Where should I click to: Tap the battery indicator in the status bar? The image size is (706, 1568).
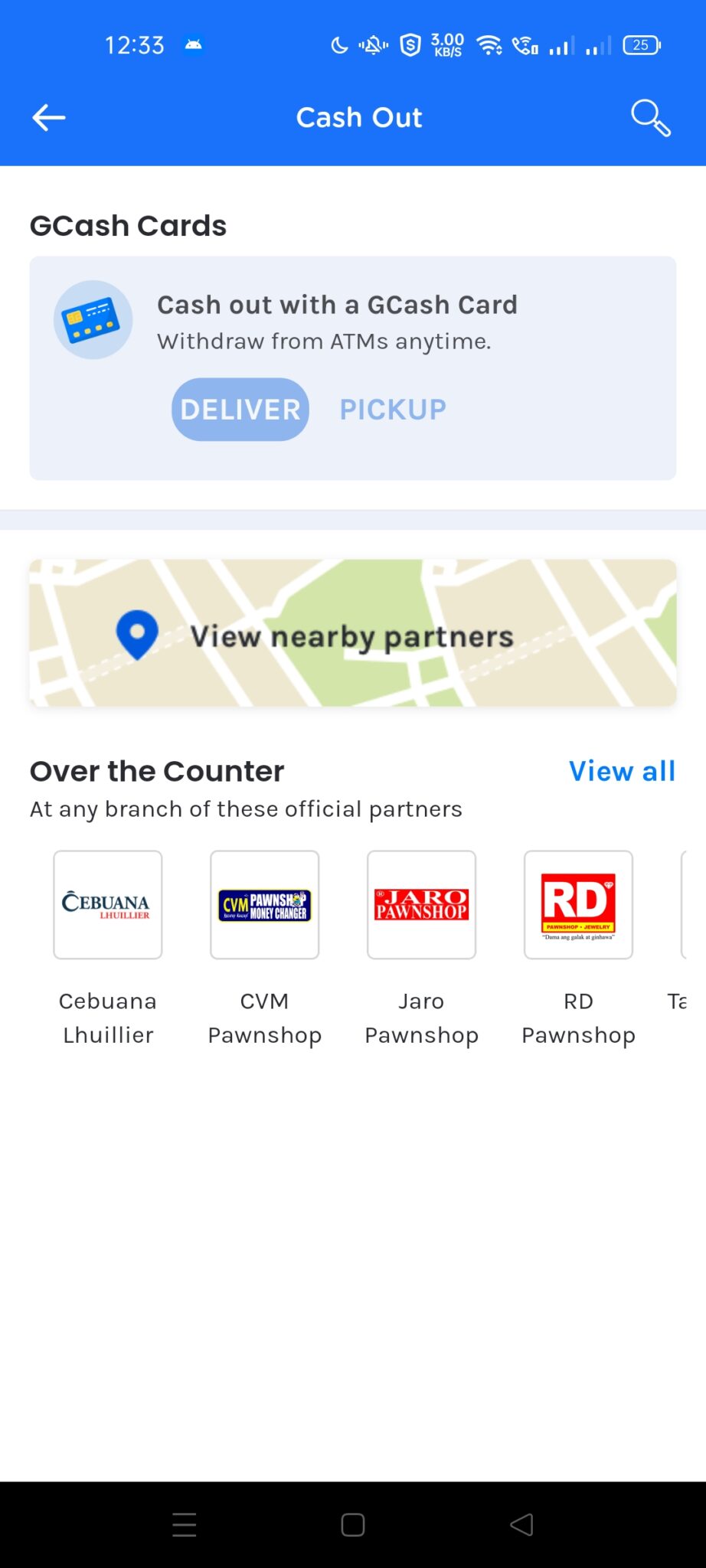[642, 44]
